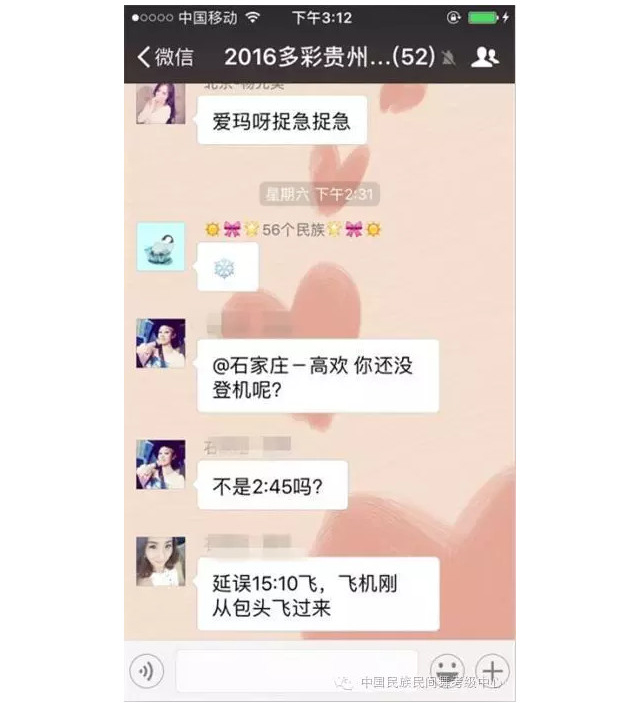Open group members and chat info
This screenshot has width=641, height=710.
point(484,57)
